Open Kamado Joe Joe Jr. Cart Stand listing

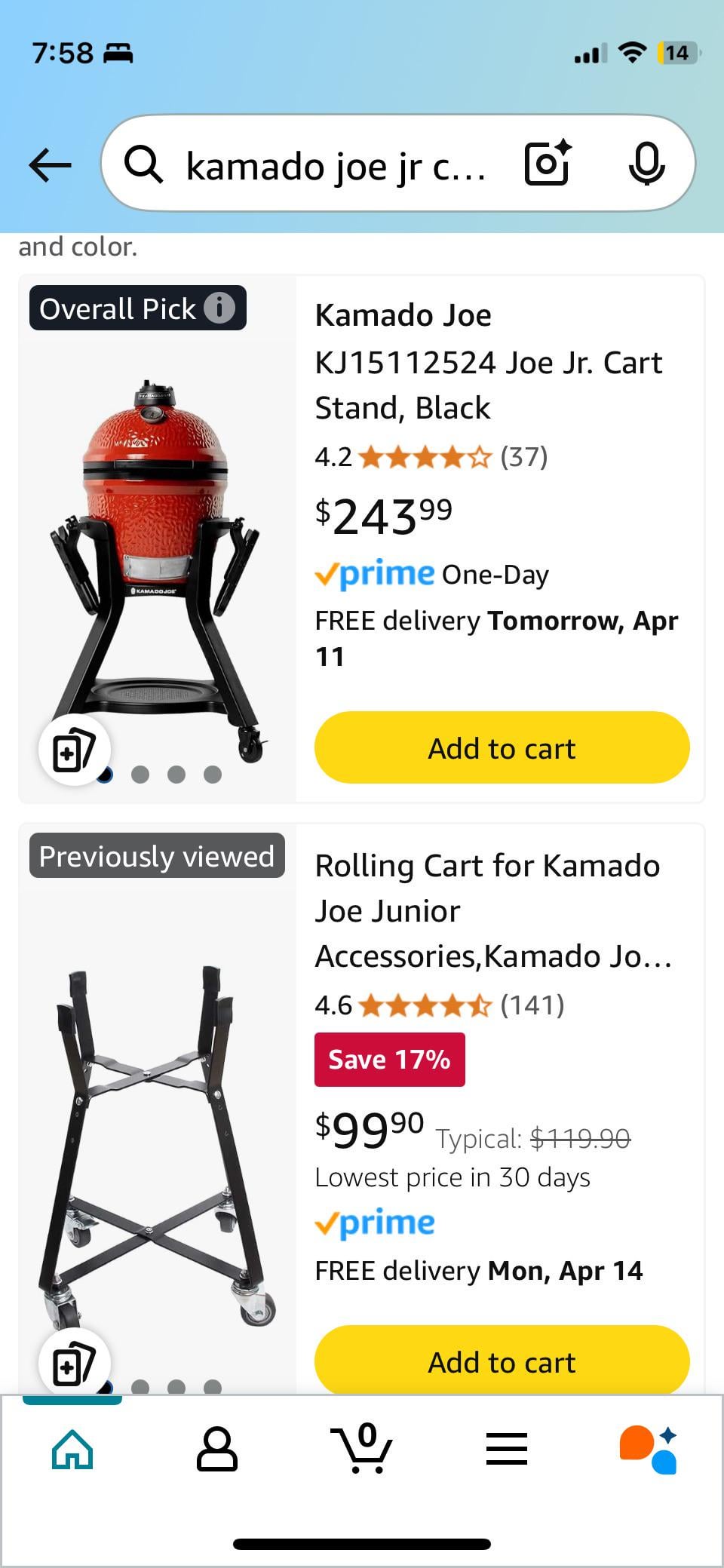(x=488, y=361)
